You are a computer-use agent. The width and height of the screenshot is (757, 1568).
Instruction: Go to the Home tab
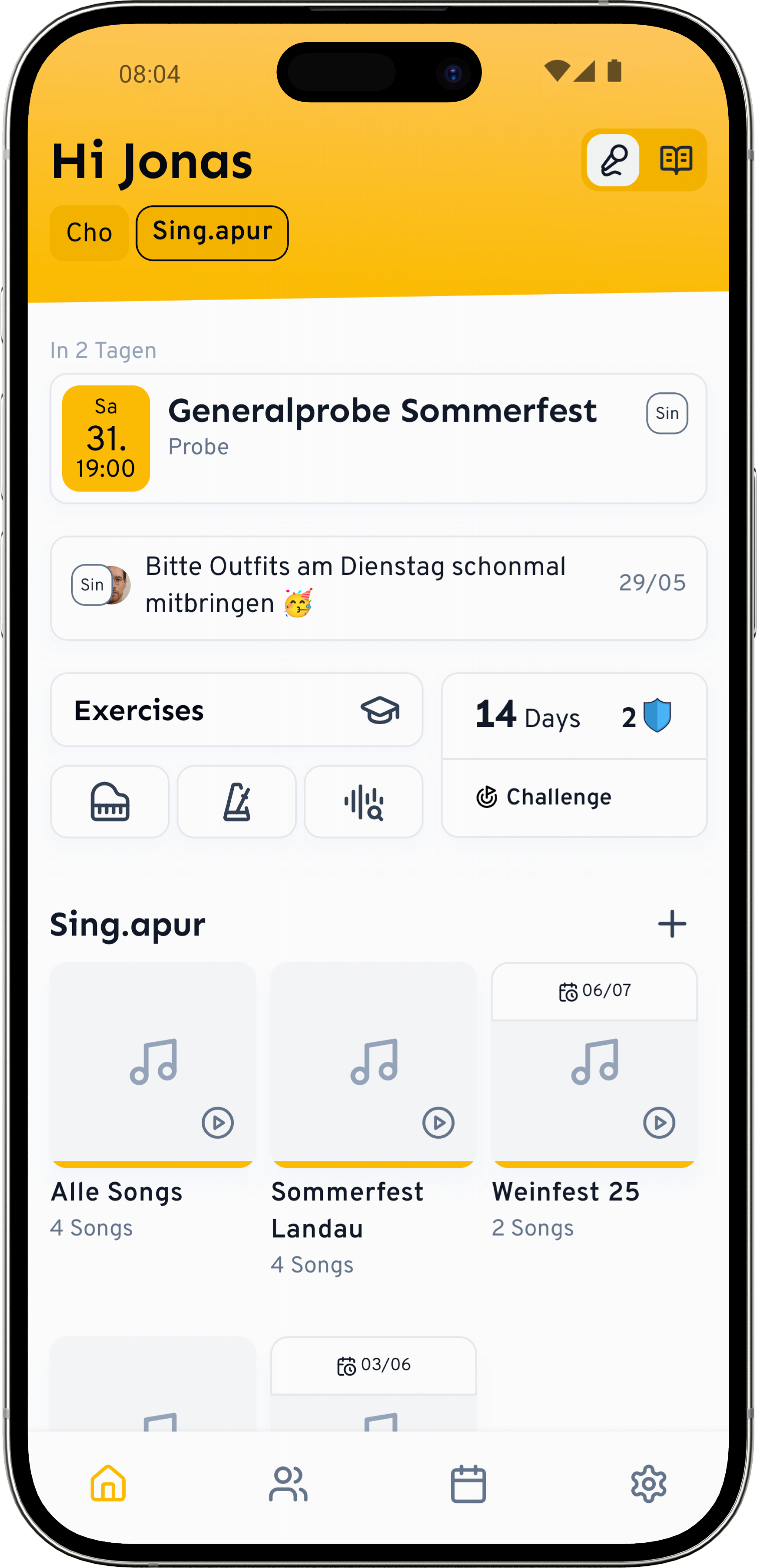(108, 1483)
